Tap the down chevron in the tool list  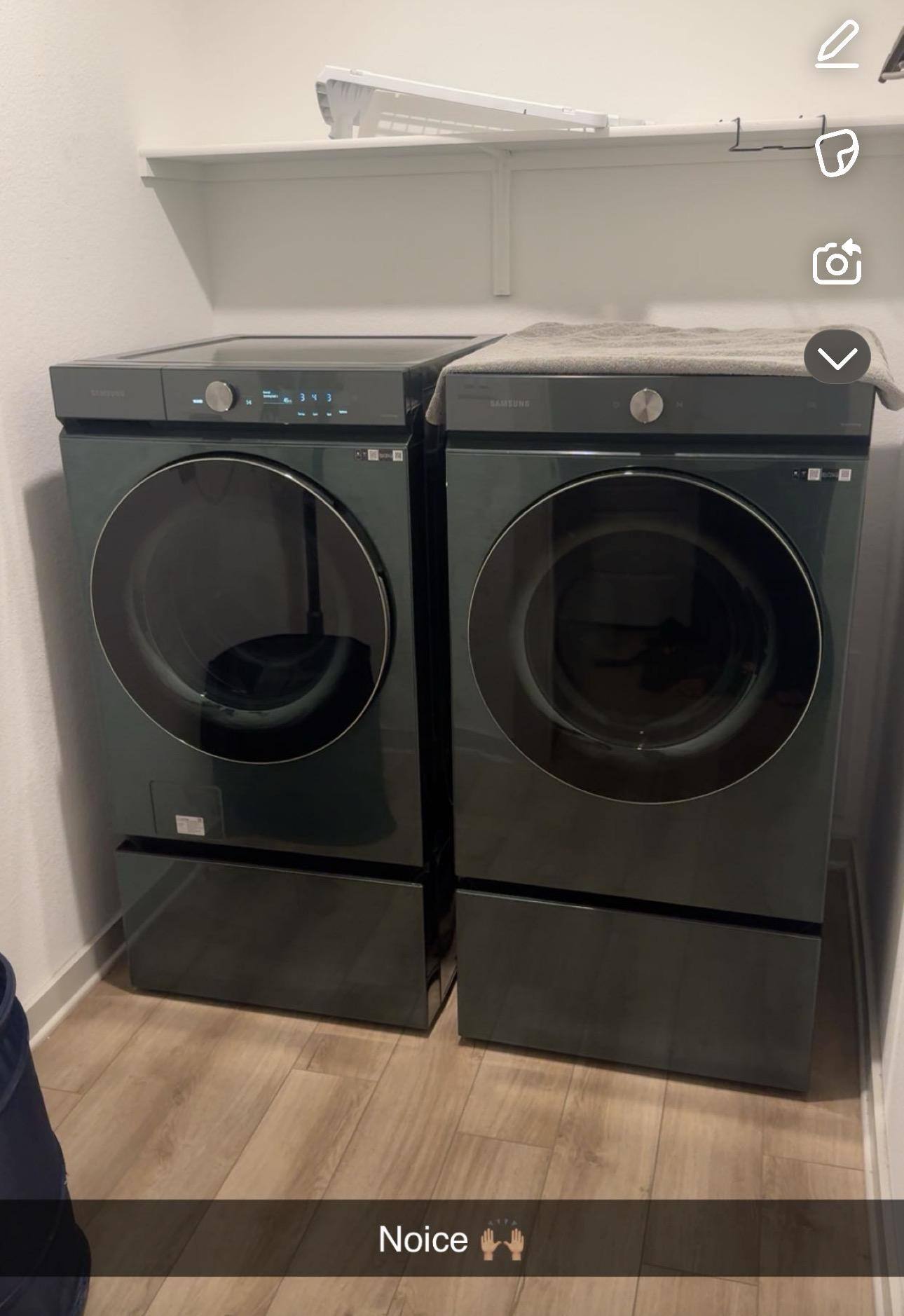837,357
